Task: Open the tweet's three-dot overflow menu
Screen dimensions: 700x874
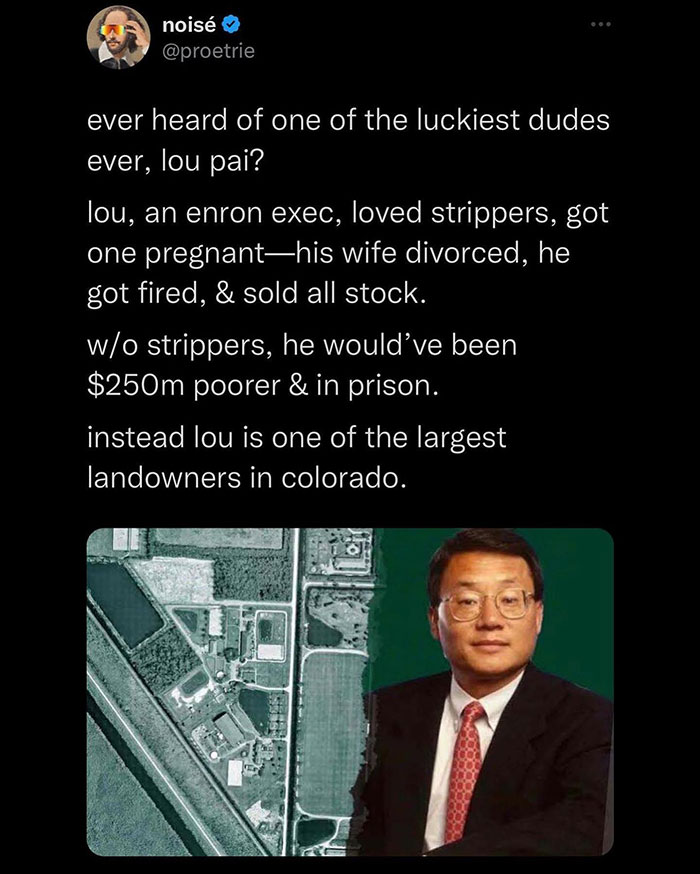Action: [x=601, y=24]
